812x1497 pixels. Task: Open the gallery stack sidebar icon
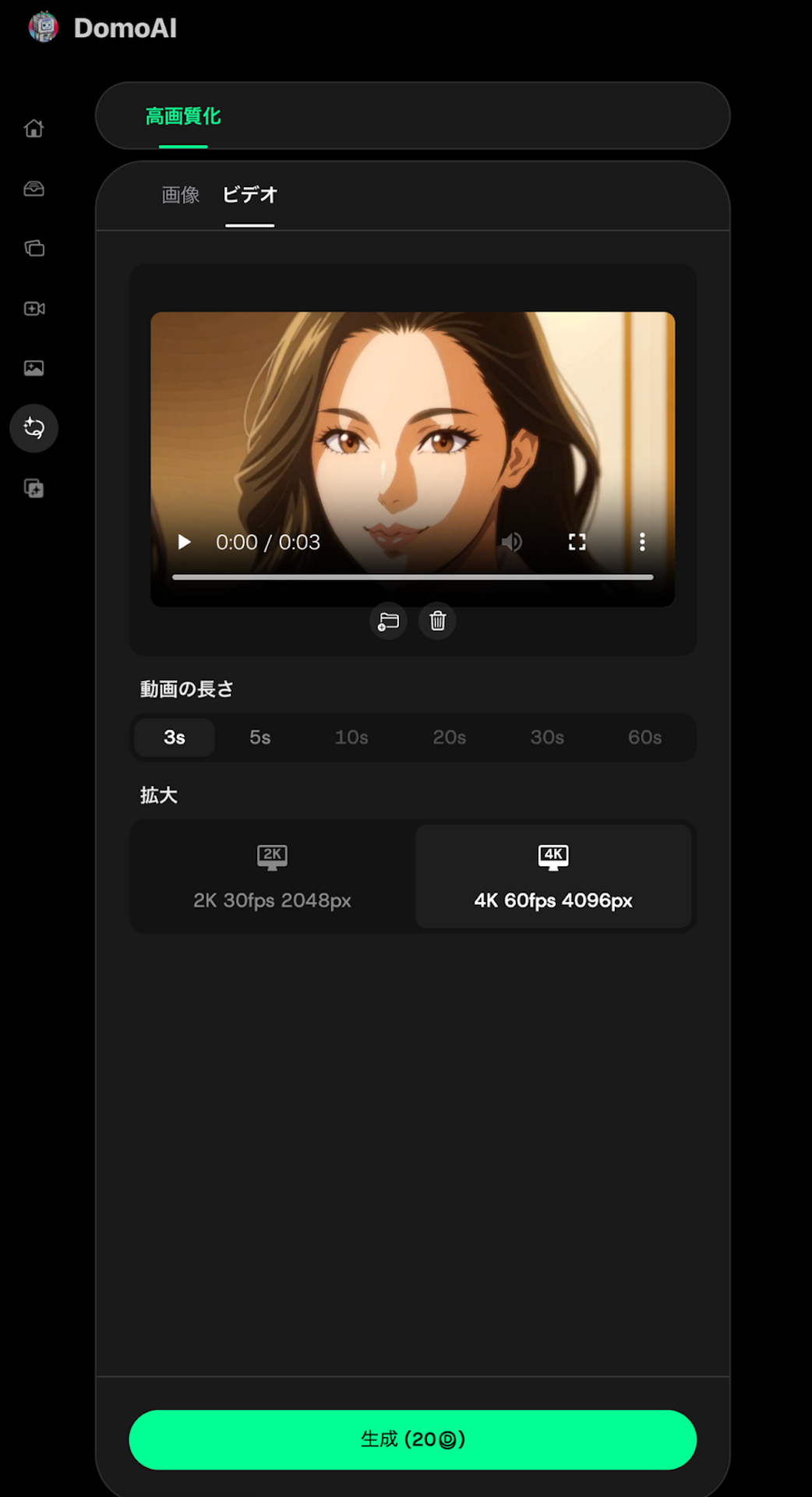coord(34,249)
